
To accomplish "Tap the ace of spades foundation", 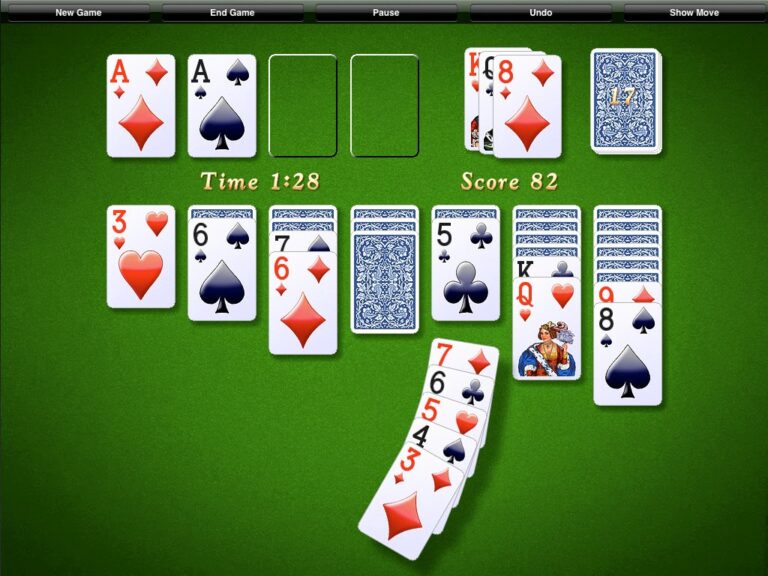I will [x=222, y=106].
